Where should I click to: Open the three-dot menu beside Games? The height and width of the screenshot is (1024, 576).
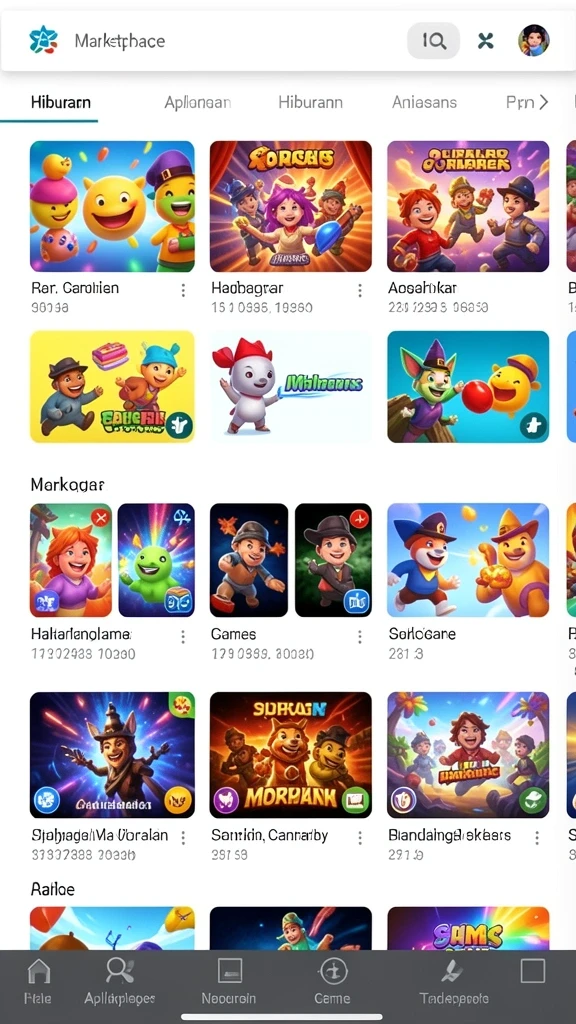(x=360, y=637)
